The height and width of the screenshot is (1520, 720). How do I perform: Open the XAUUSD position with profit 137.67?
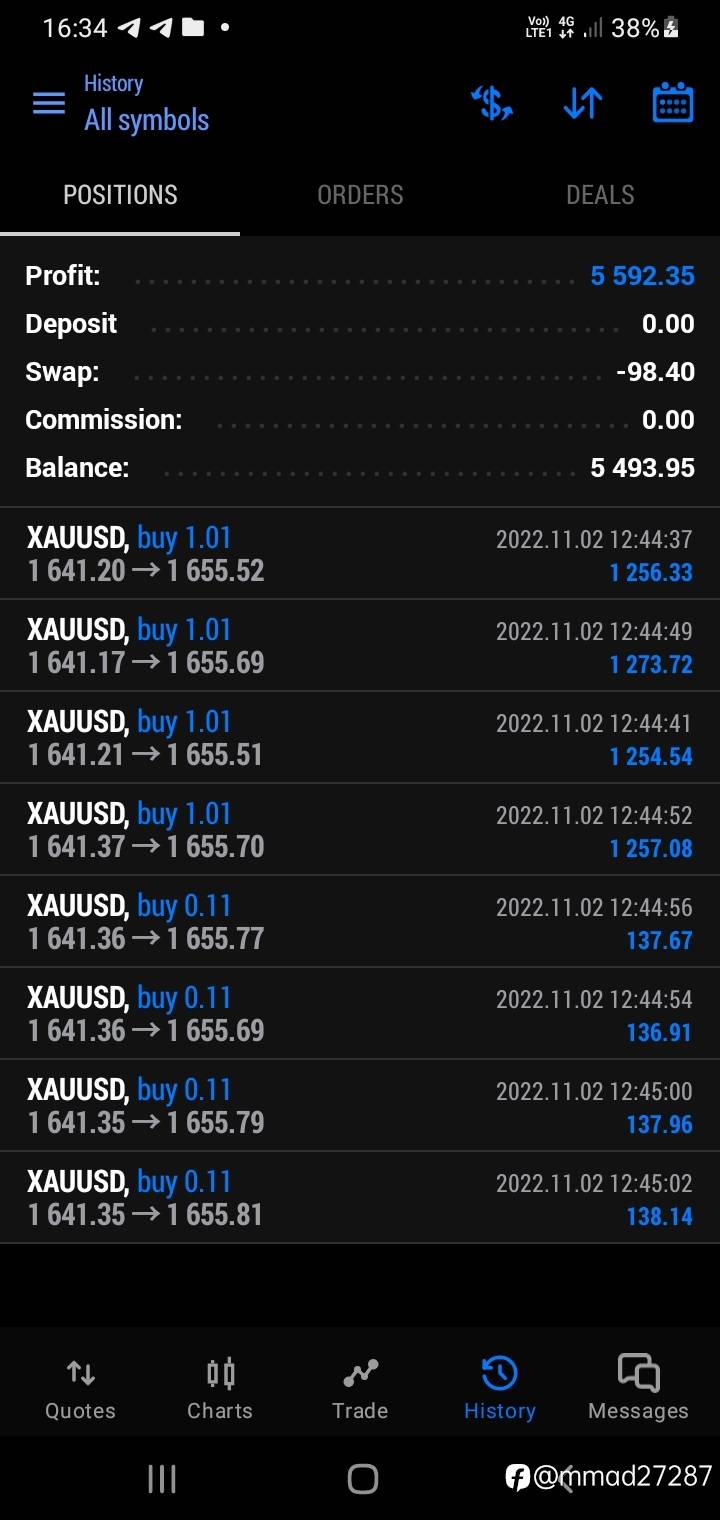pyautogui.click(x=360, y=922)
